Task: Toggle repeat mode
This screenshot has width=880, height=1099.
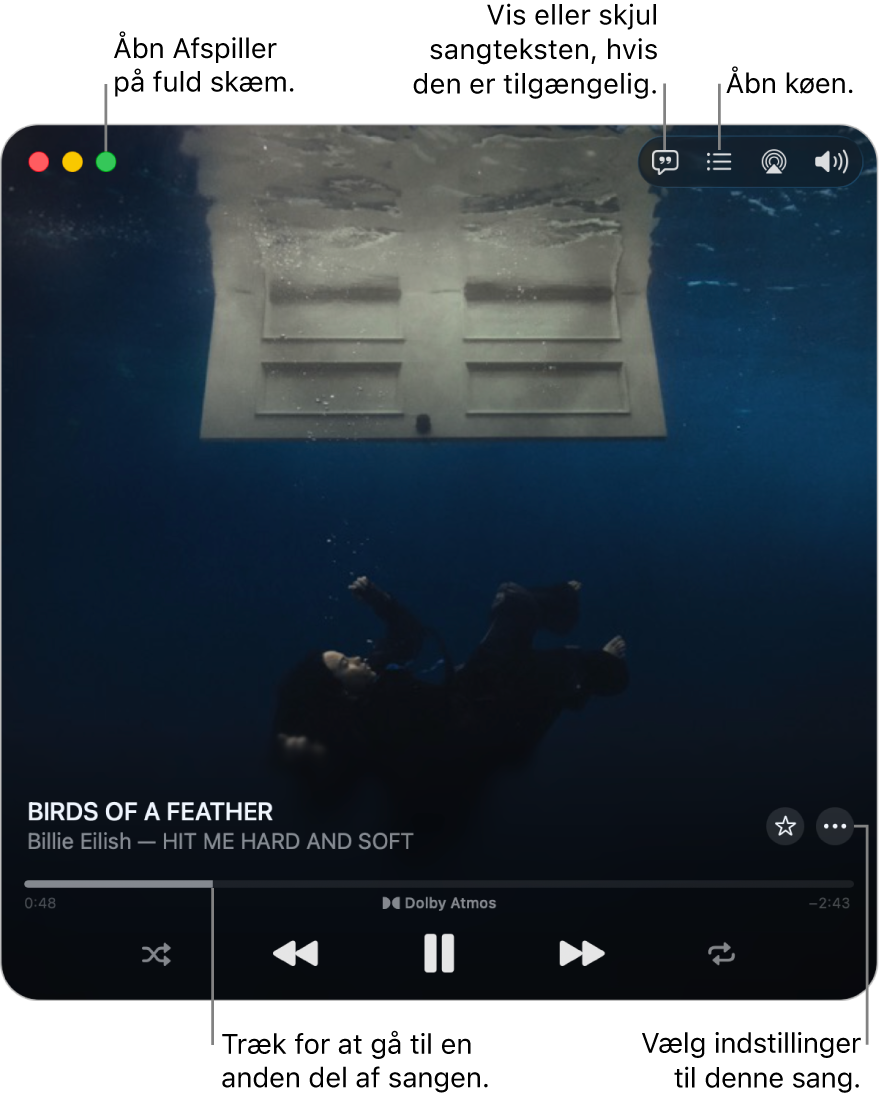Action: coord(721,954)
